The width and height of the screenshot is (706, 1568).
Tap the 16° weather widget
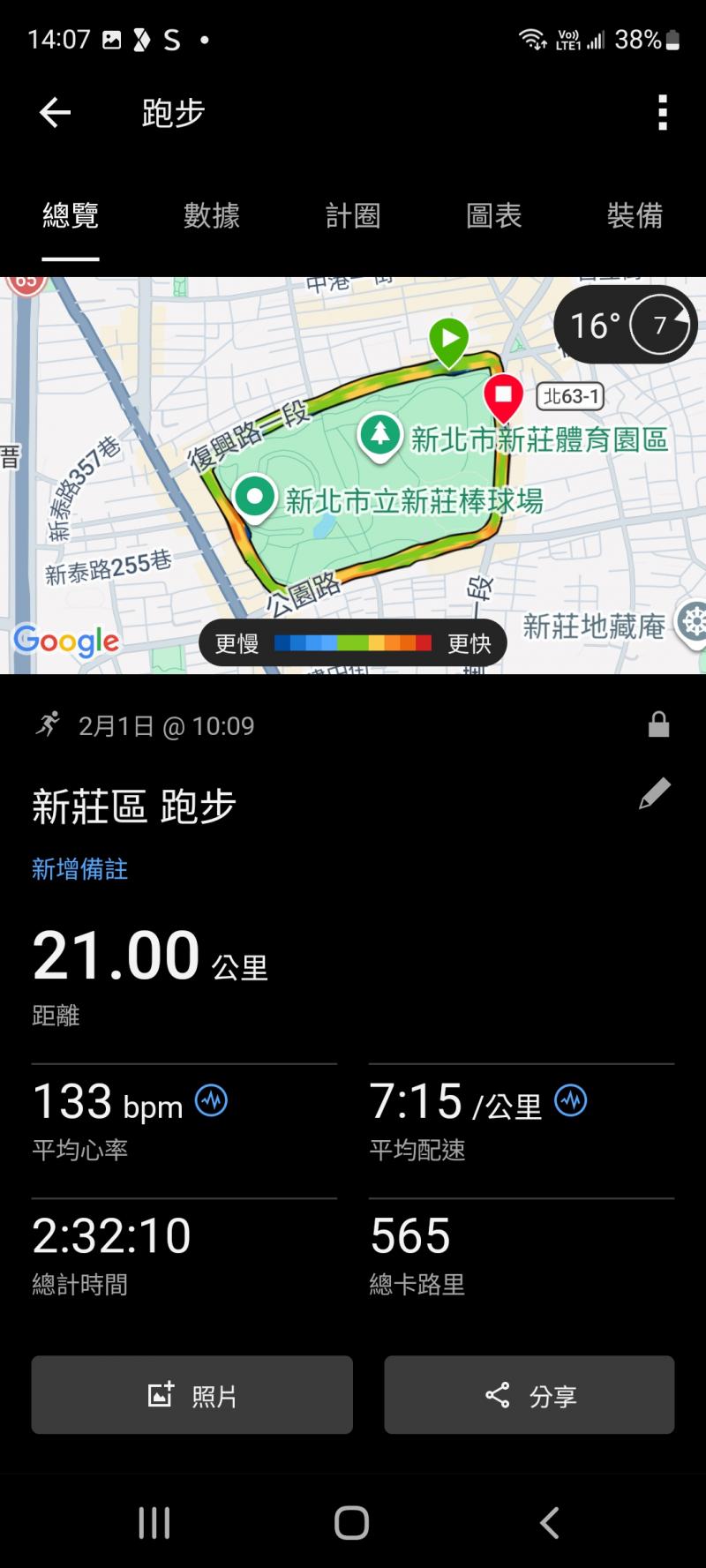pyautogui.click(x=625, y=326)
